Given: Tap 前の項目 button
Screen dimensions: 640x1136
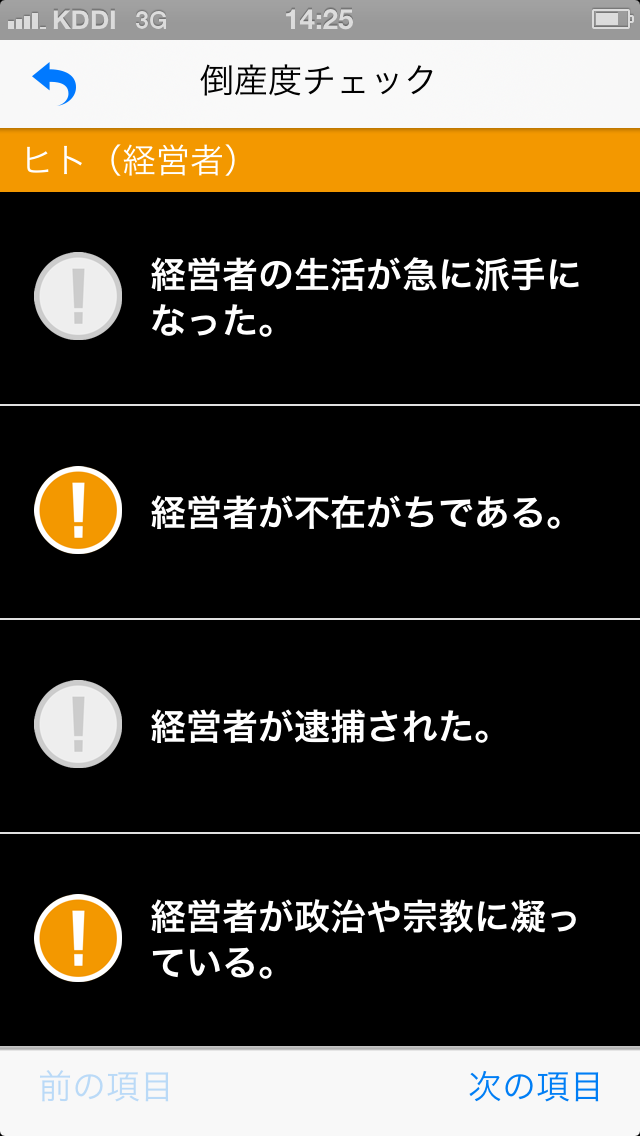Looking at the screenshot, I should click(105, 1087).
